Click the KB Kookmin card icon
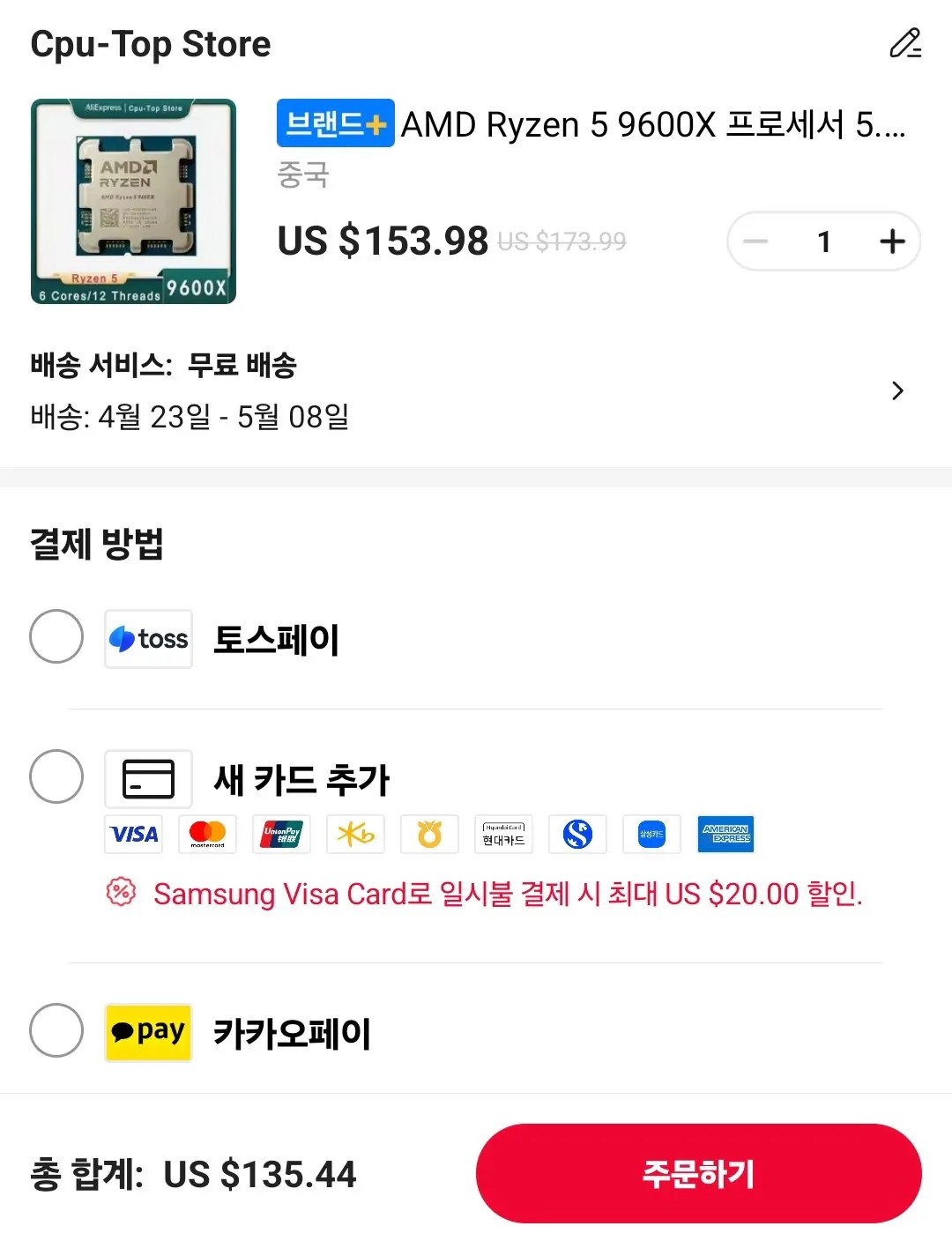 click(x=355, y=835)
